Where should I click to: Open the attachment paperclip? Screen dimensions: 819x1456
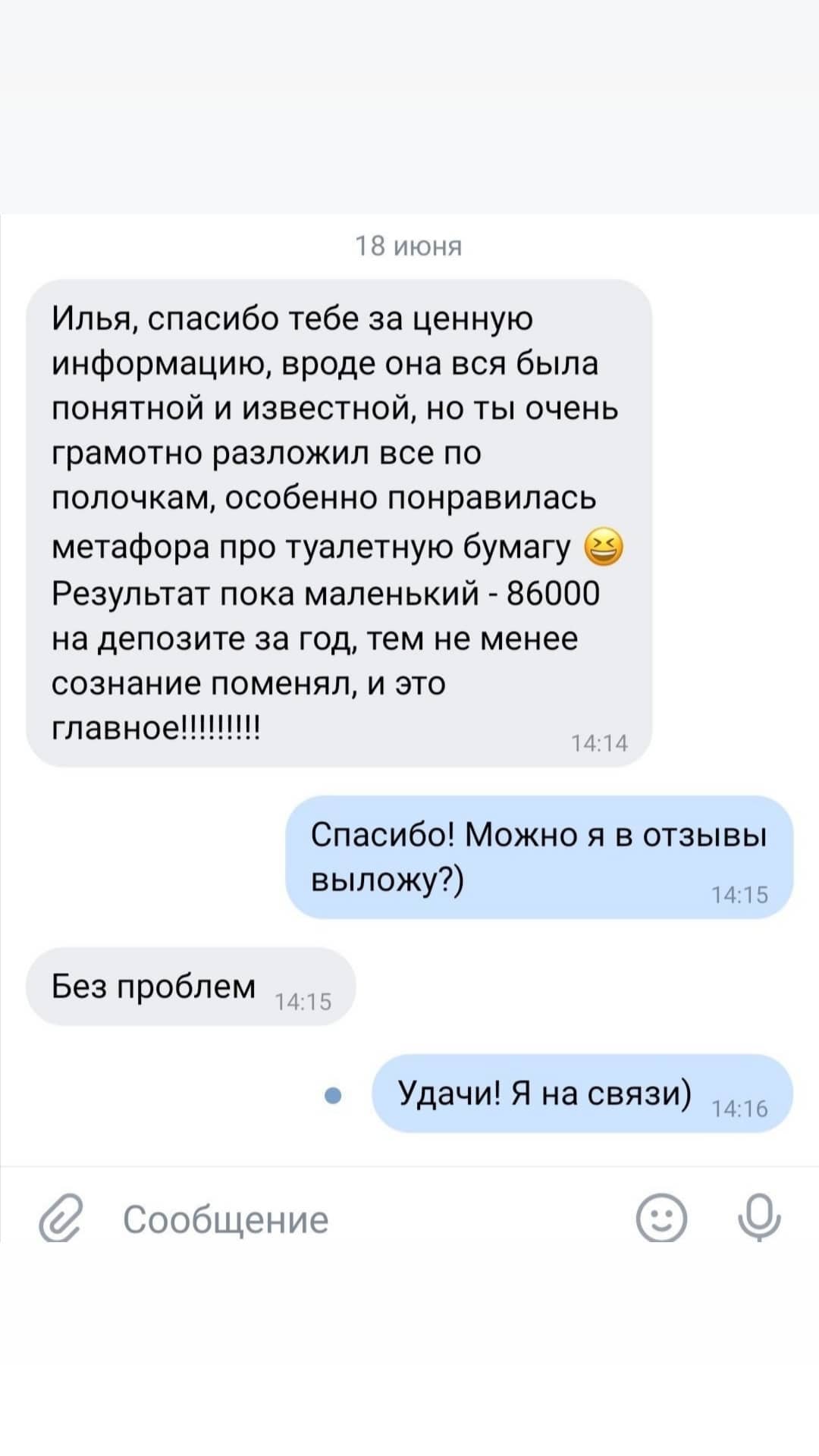coord(64,1219)
